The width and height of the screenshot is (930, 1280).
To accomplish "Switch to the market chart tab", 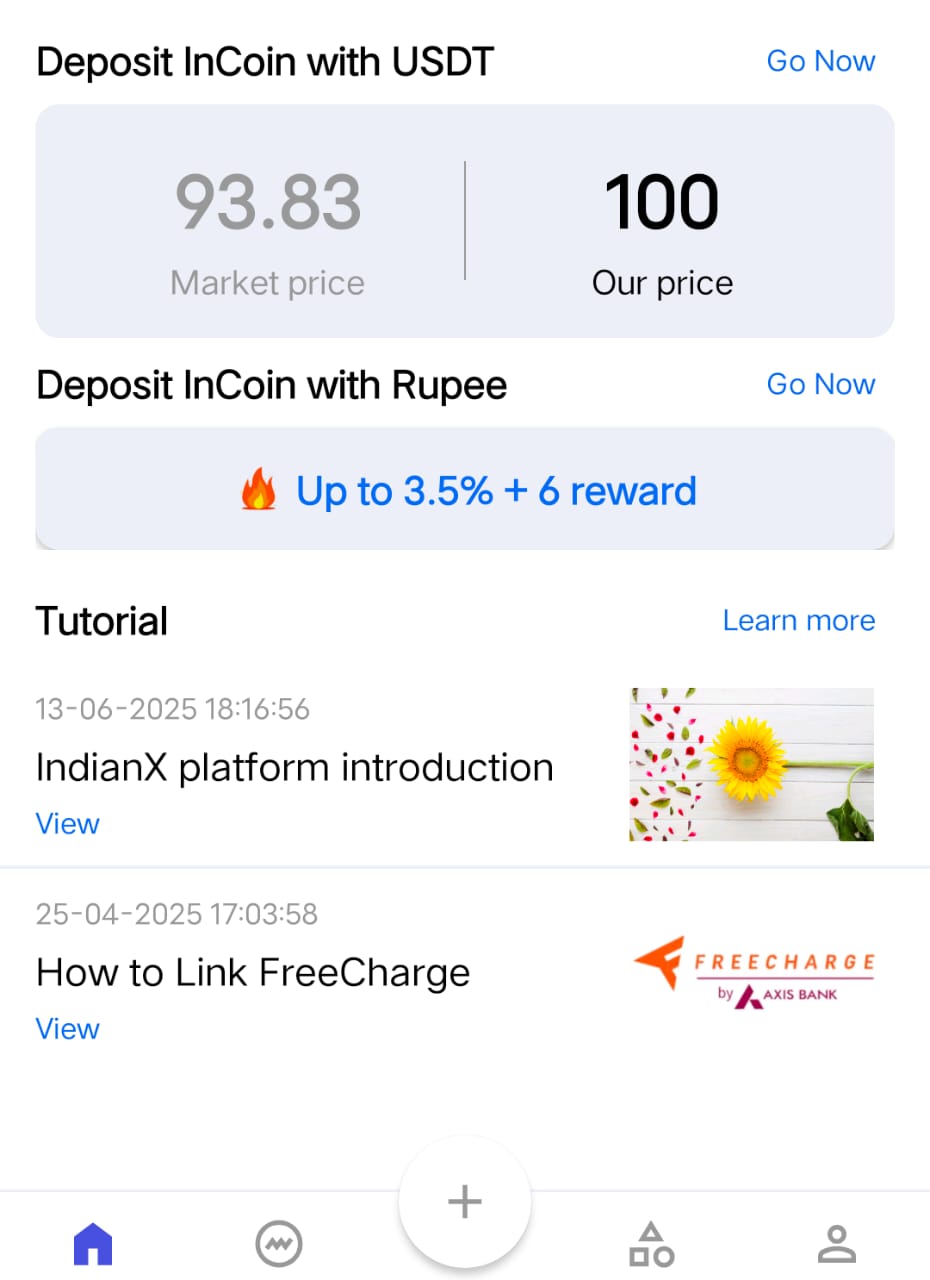I will coord(279,1245).
